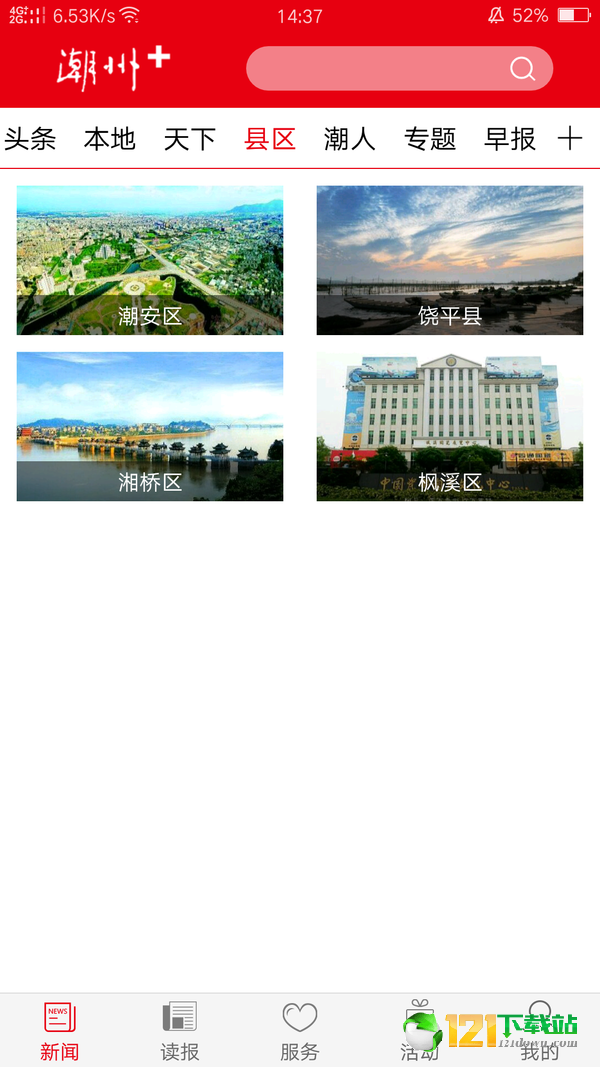600x1067 pixels.
Task: Open the 服务 bottom tab
Action: coord(300,1030)
